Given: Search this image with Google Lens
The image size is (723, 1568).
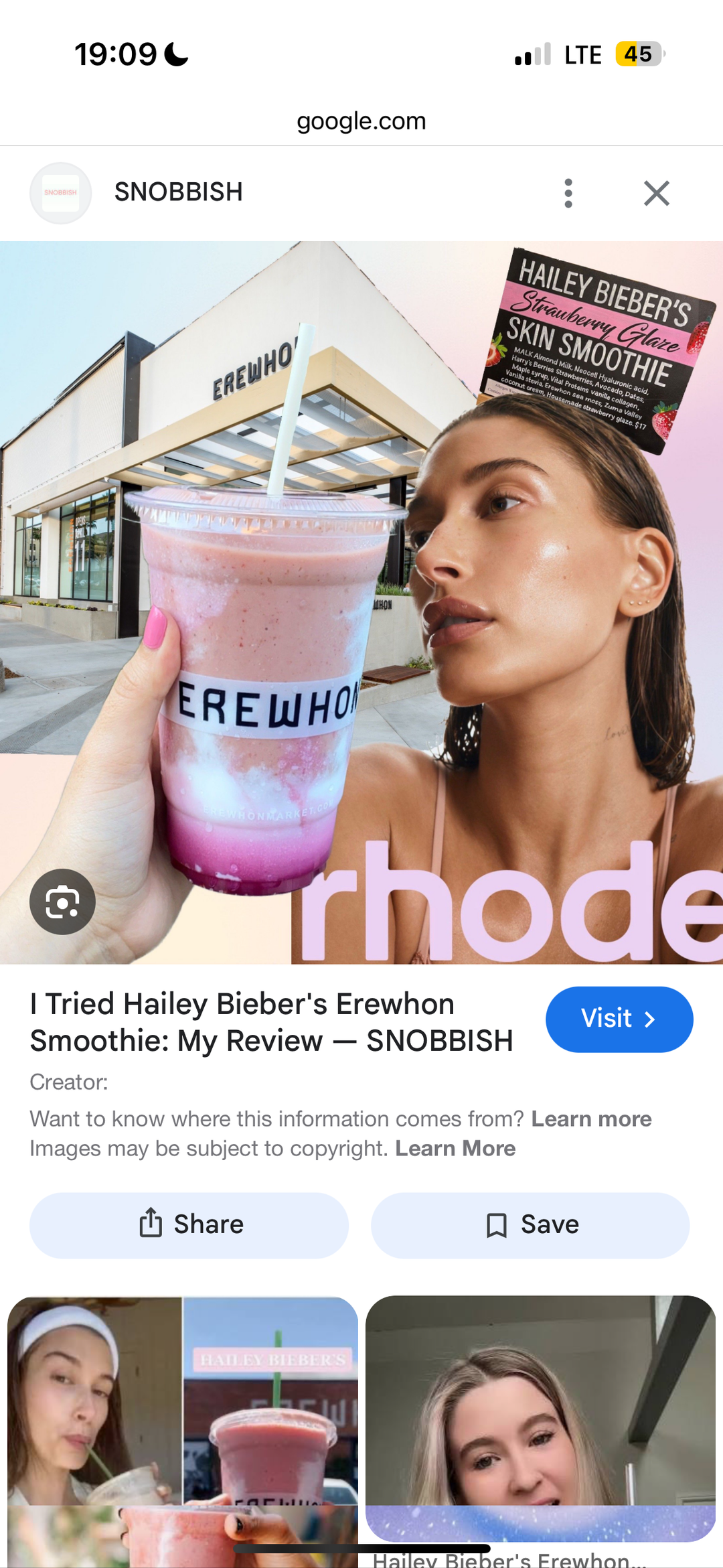Looking at the screenshot, I should (62, 902).
